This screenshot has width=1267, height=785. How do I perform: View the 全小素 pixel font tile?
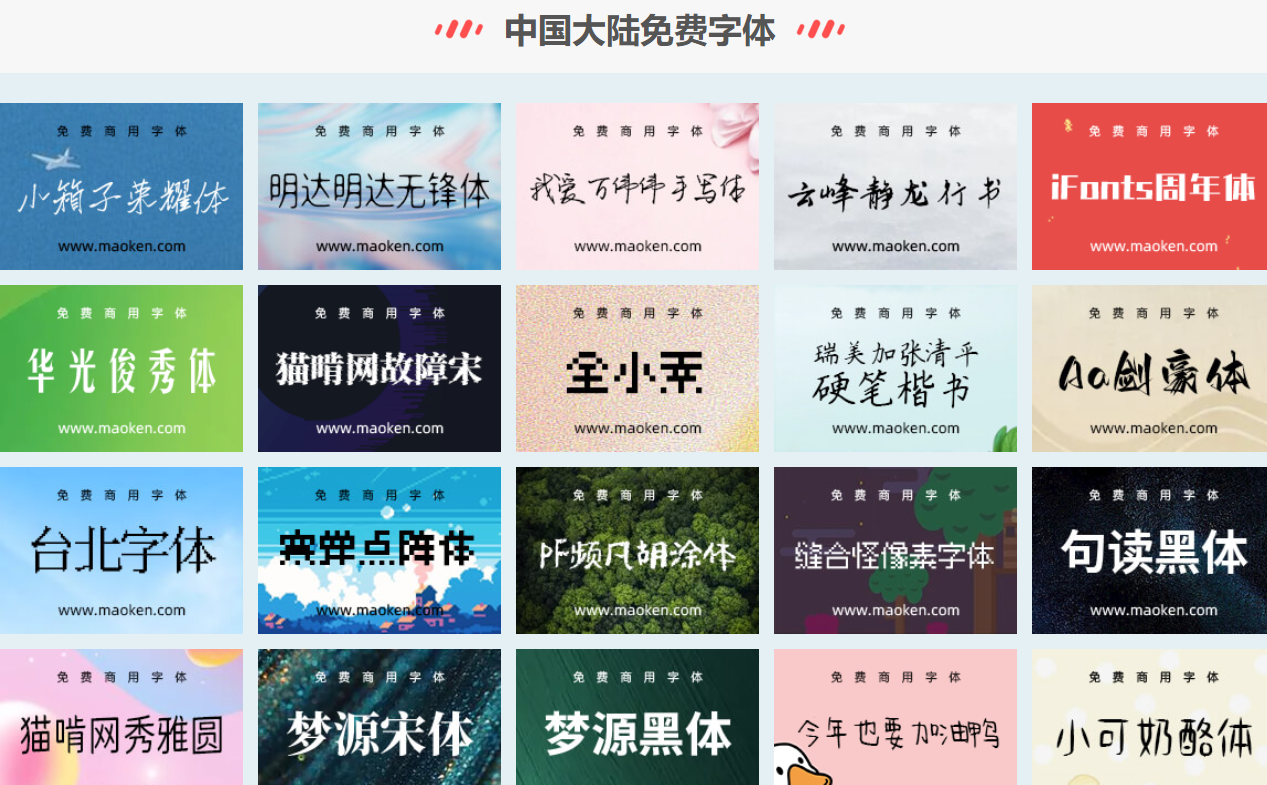click(637, 369)
